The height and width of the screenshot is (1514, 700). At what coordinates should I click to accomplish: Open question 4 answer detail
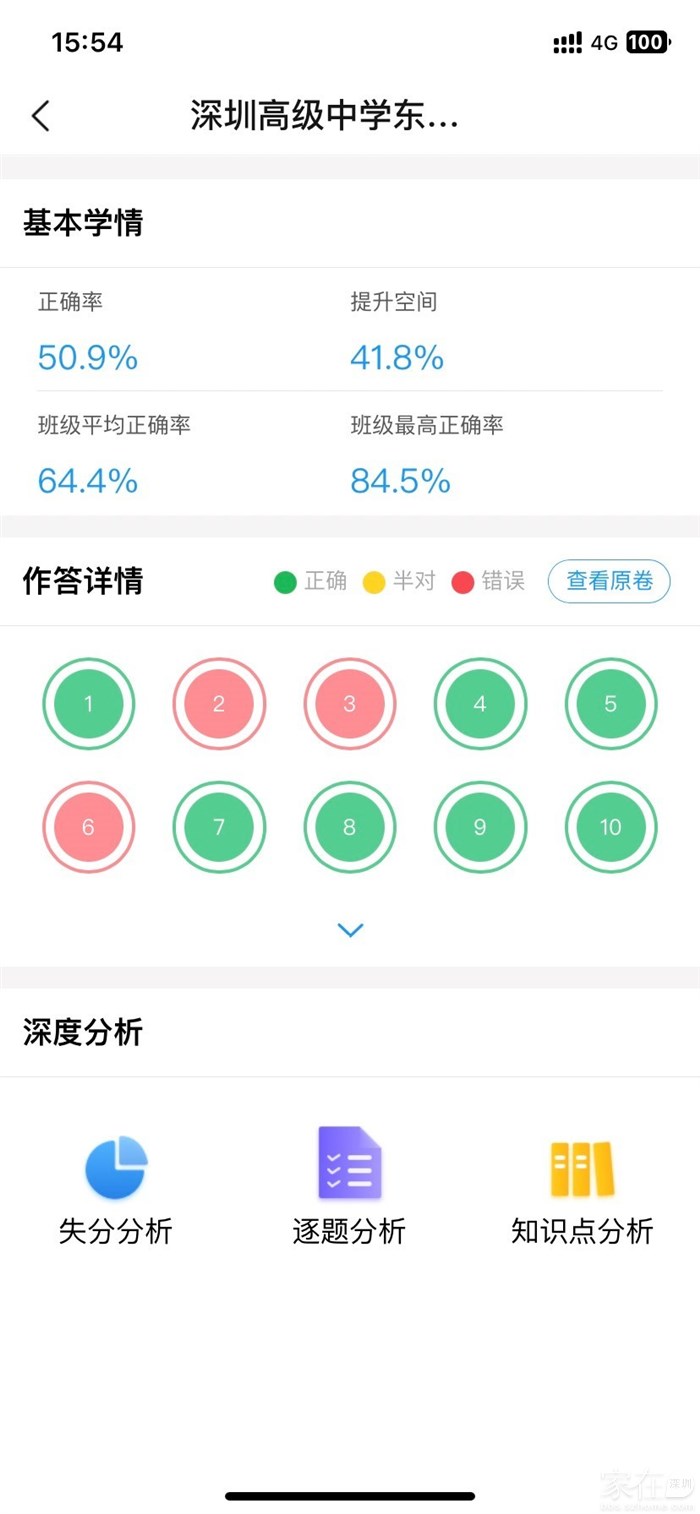(x=480, y=704)
